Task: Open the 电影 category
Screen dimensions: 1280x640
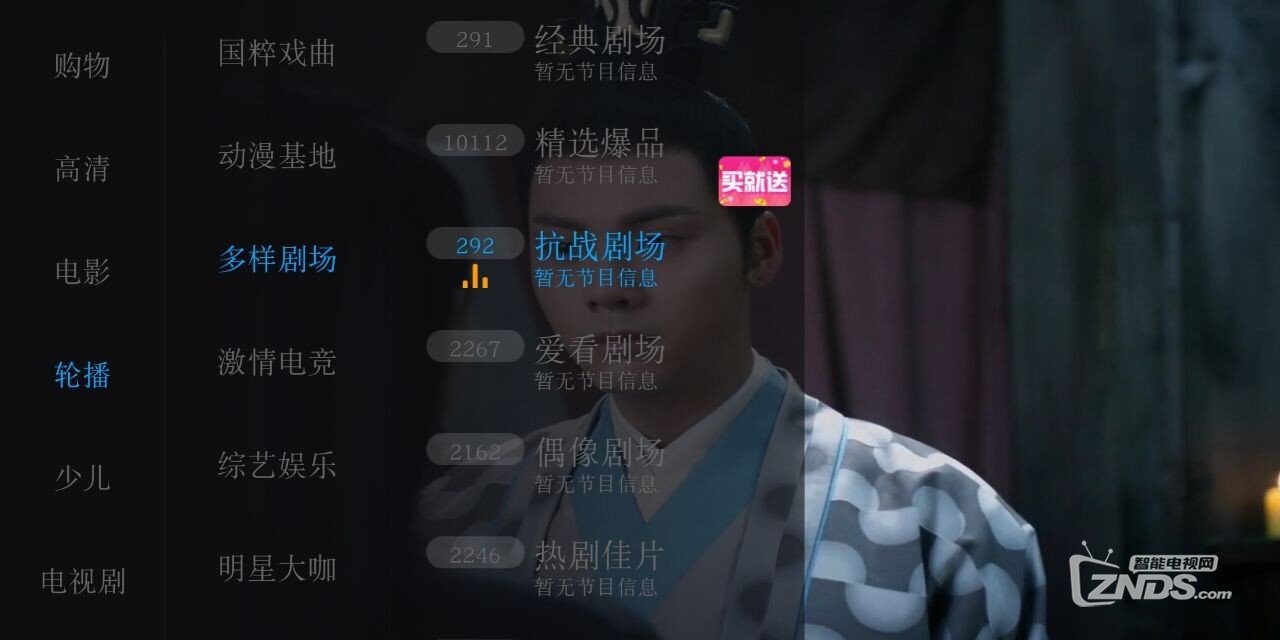Action: point(82,272)
